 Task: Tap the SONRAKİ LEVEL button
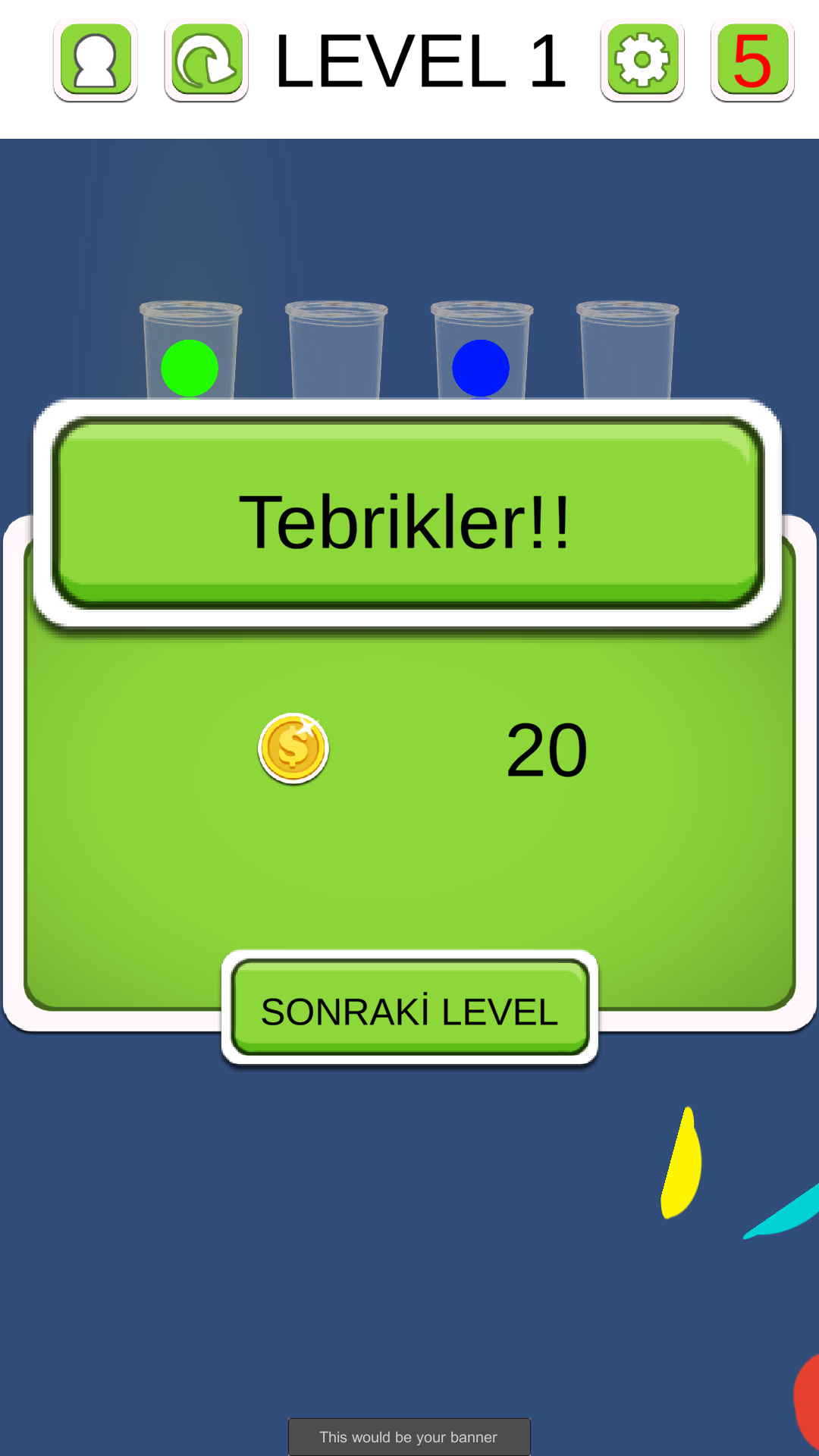pyautogui.click(x=409, y=1008)
